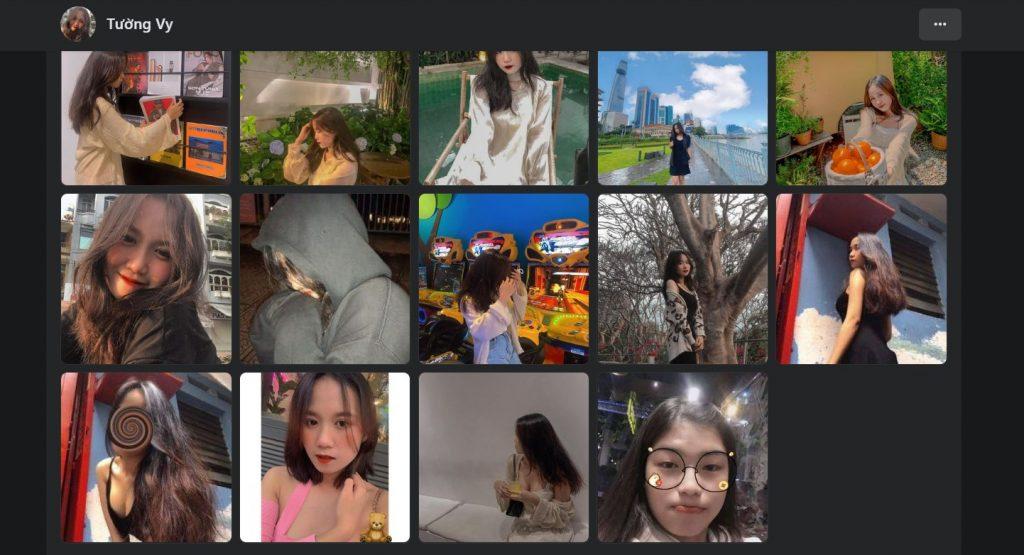Open the photo on the poolside chair

click(504, 118)
